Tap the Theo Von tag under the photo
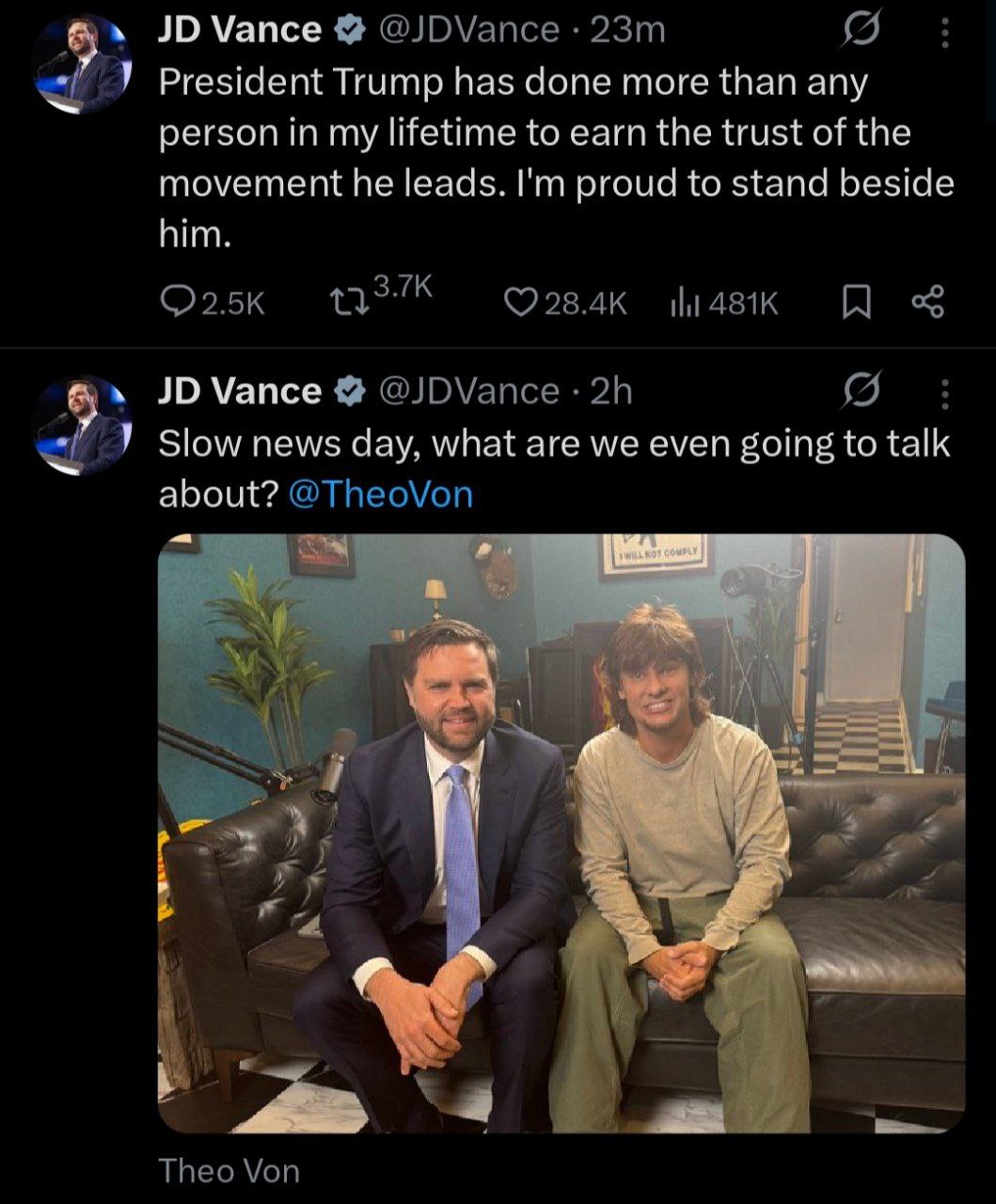Image resolution: width=996 pixels, height=1204 pixels. pyautogui.click(x=229, y=1171)
